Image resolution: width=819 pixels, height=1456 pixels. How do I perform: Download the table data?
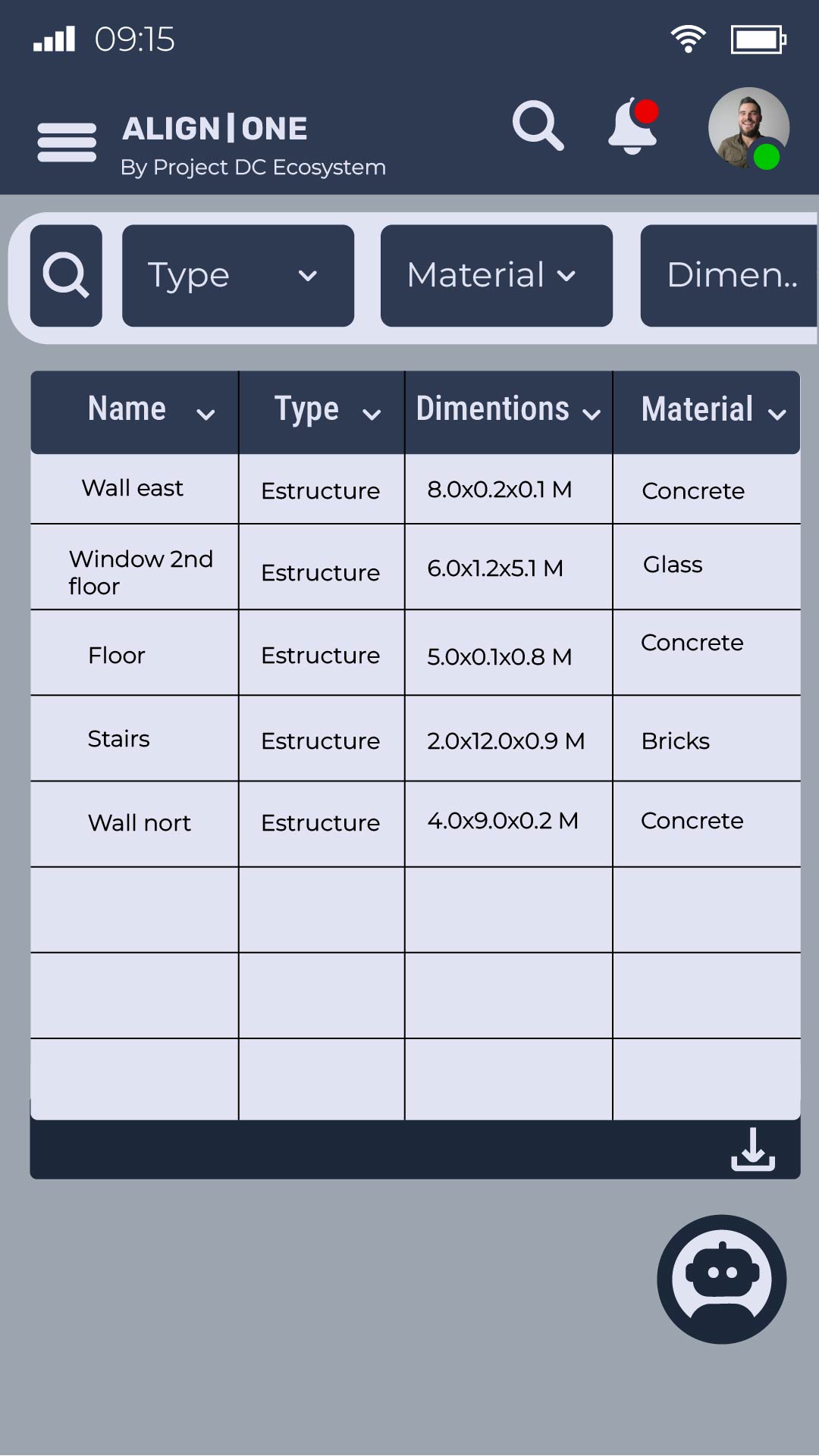pyautogui.click(x=753, y=1149)
